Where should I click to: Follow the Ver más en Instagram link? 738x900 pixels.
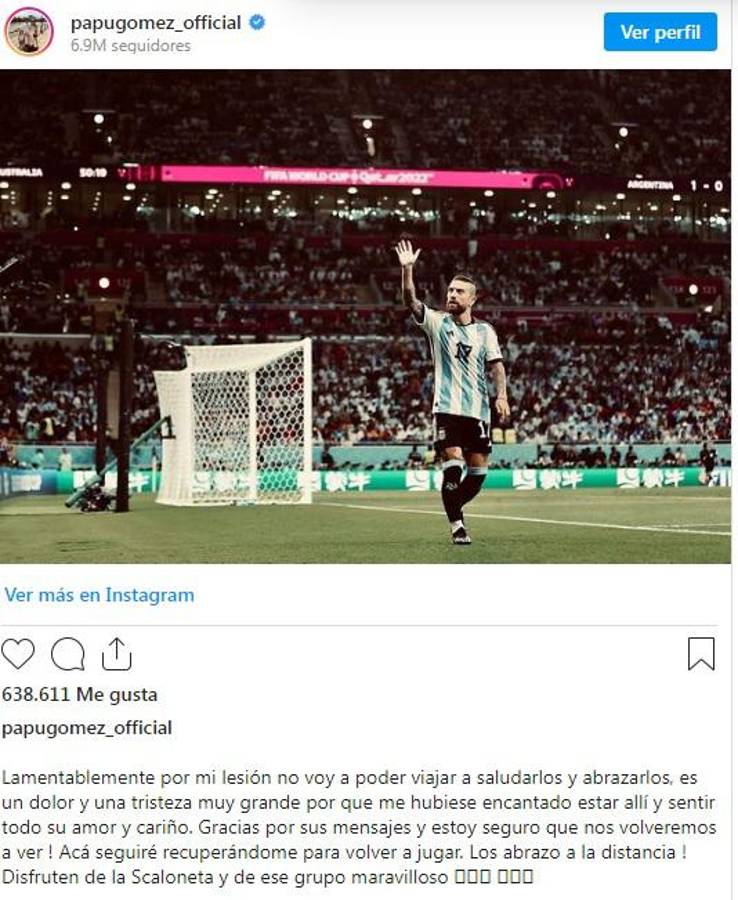[x=99, y=595]
